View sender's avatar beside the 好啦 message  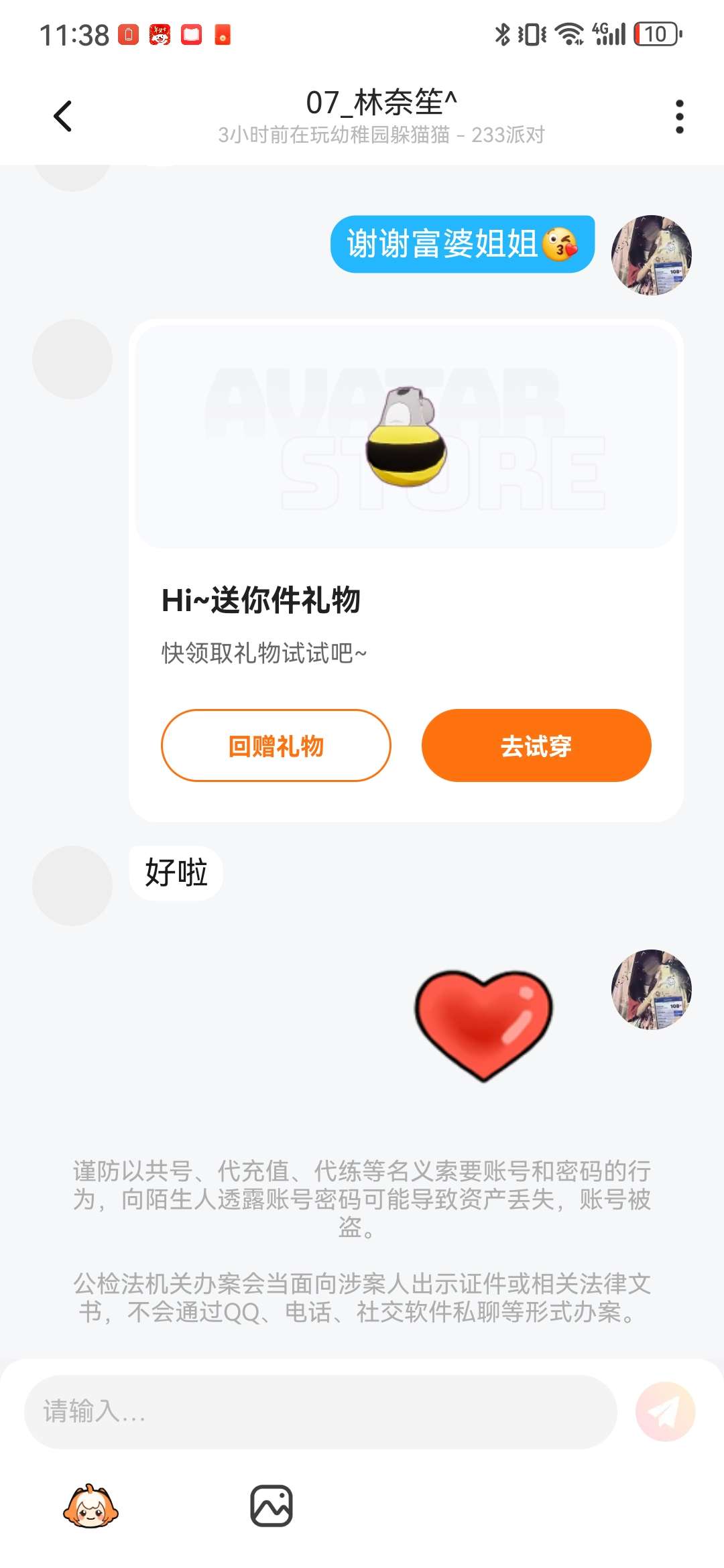72,885
